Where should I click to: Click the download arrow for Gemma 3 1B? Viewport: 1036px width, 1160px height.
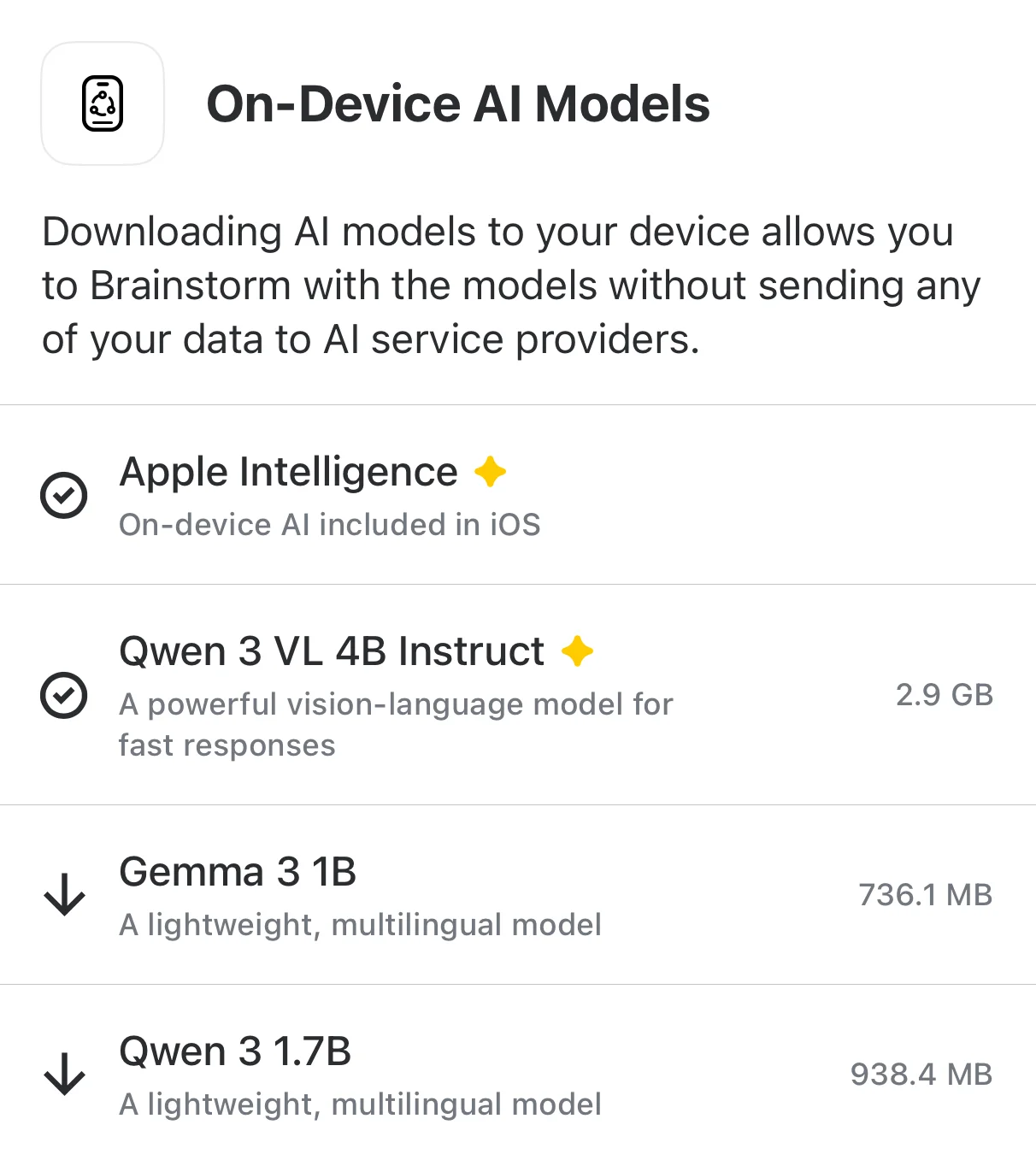[x=63, y=895]
